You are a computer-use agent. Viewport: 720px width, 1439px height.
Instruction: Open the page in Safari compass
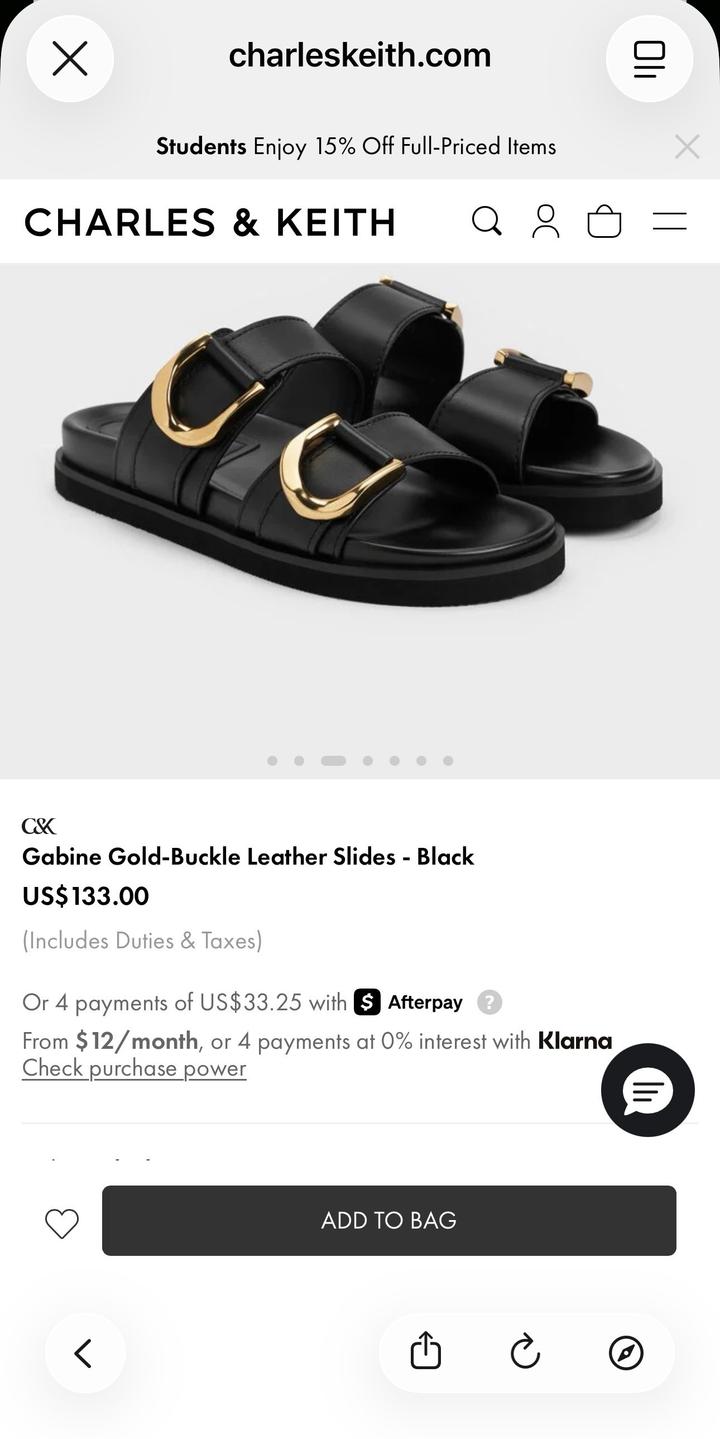626,1352
